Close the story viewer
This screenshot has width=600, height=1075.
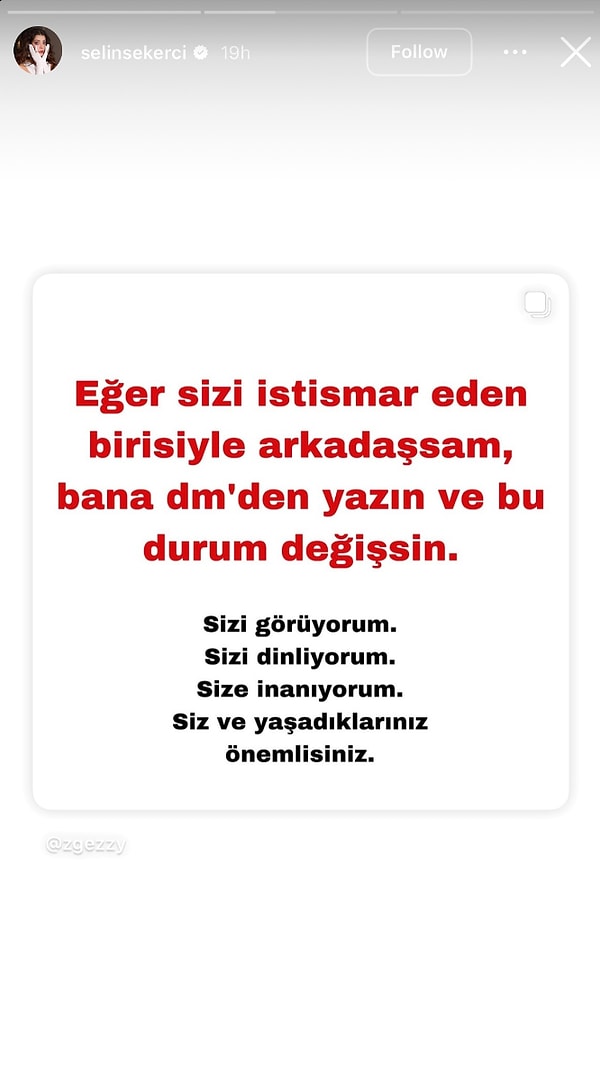point(575,52)
